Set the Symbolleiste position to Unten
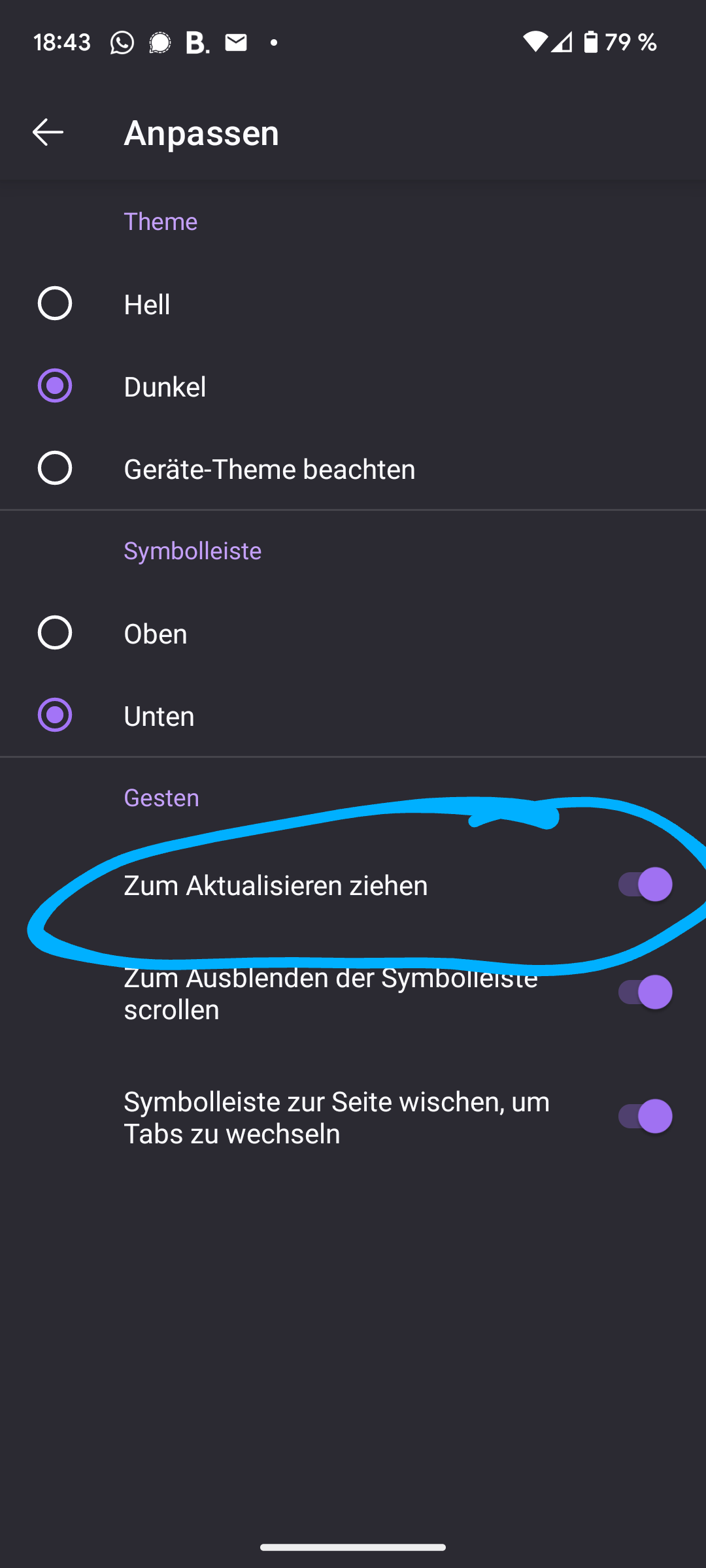706x1568 pixels. pyautogui.click(x=55, y=715)
